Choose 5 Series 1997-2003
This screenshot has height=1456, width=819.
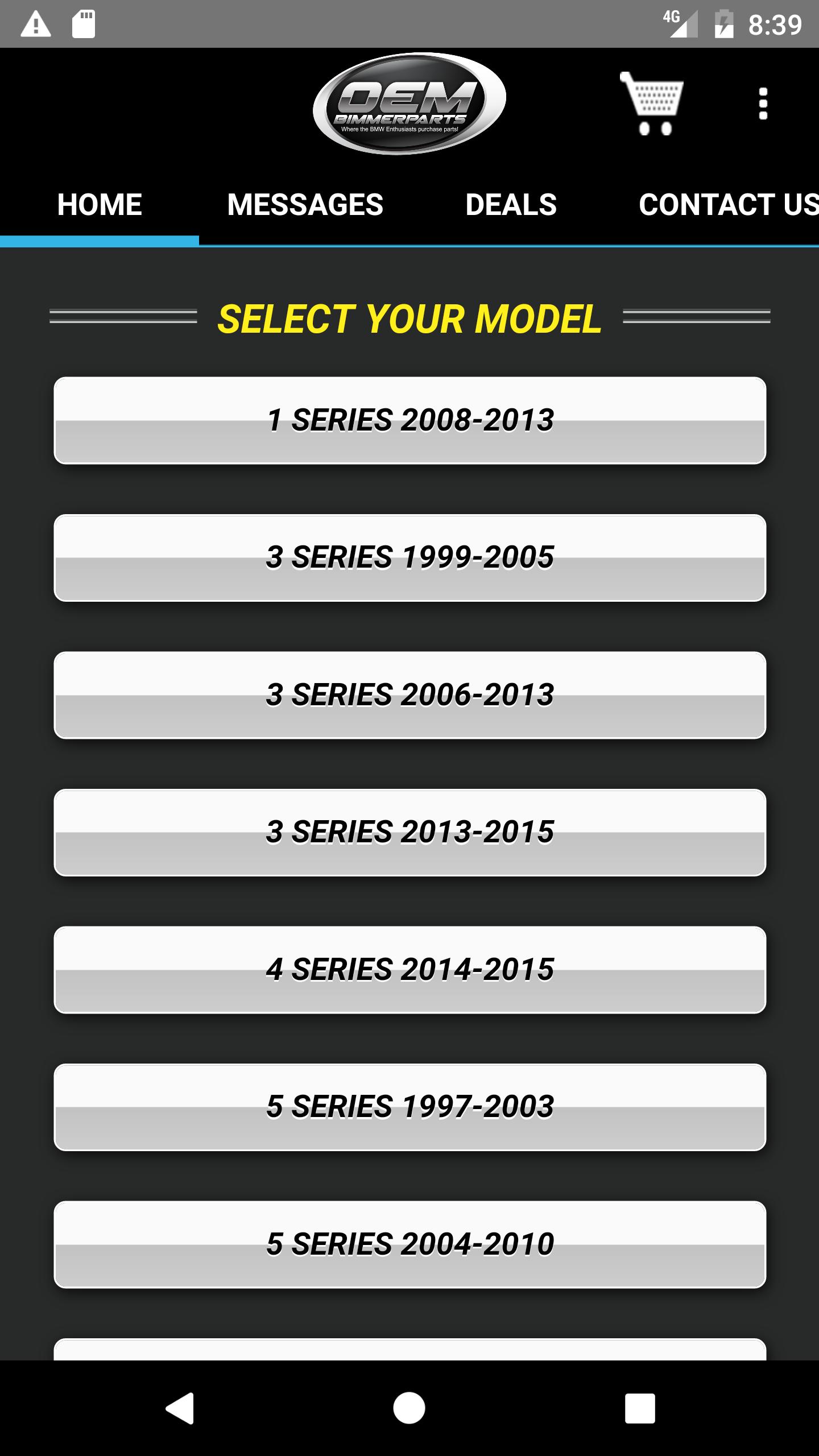coord(409,1107)
